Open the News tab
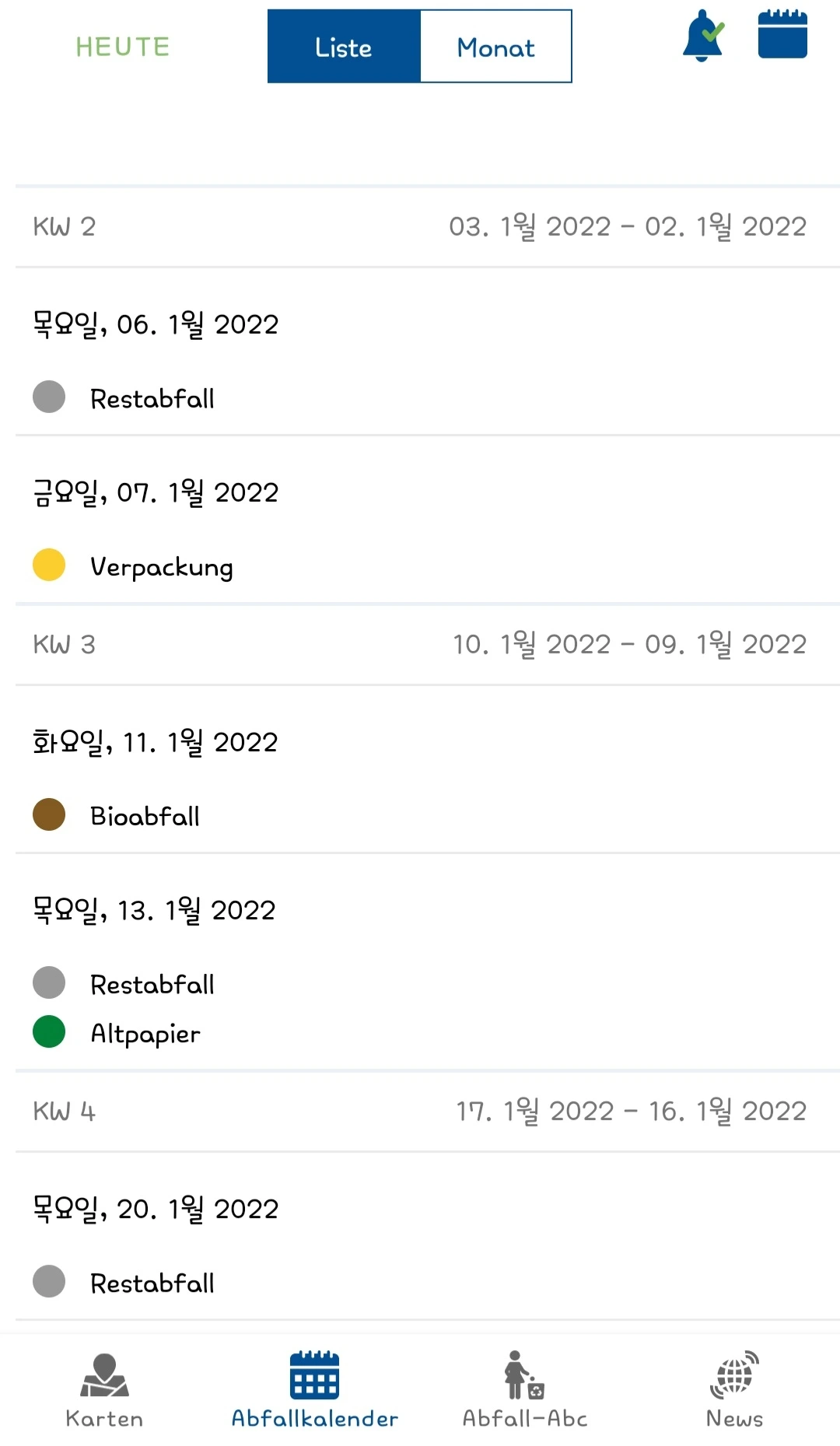This screenshot has height=1446, width=840. (734, 1390)
